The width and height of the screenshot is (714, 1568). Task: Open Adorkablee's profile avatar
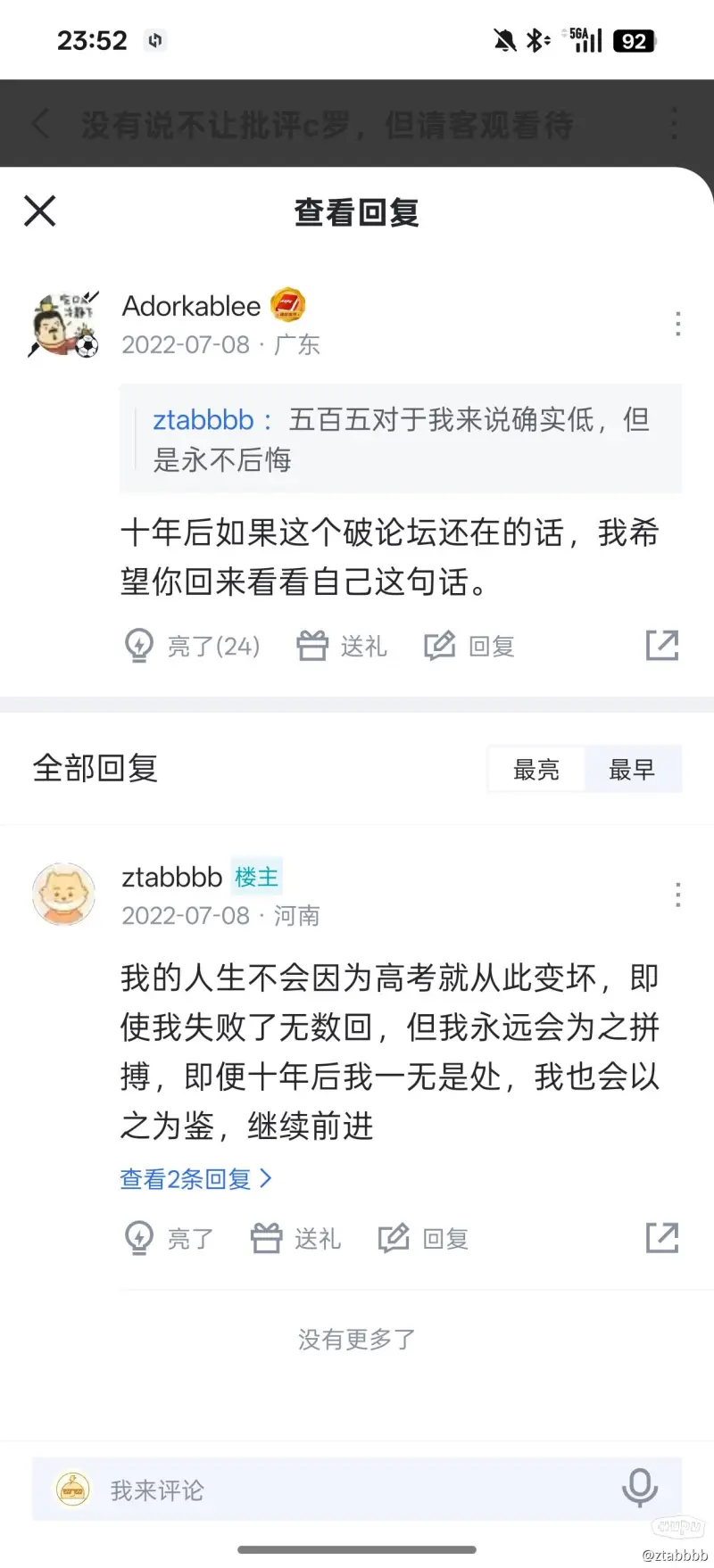[x=63, y=324]
